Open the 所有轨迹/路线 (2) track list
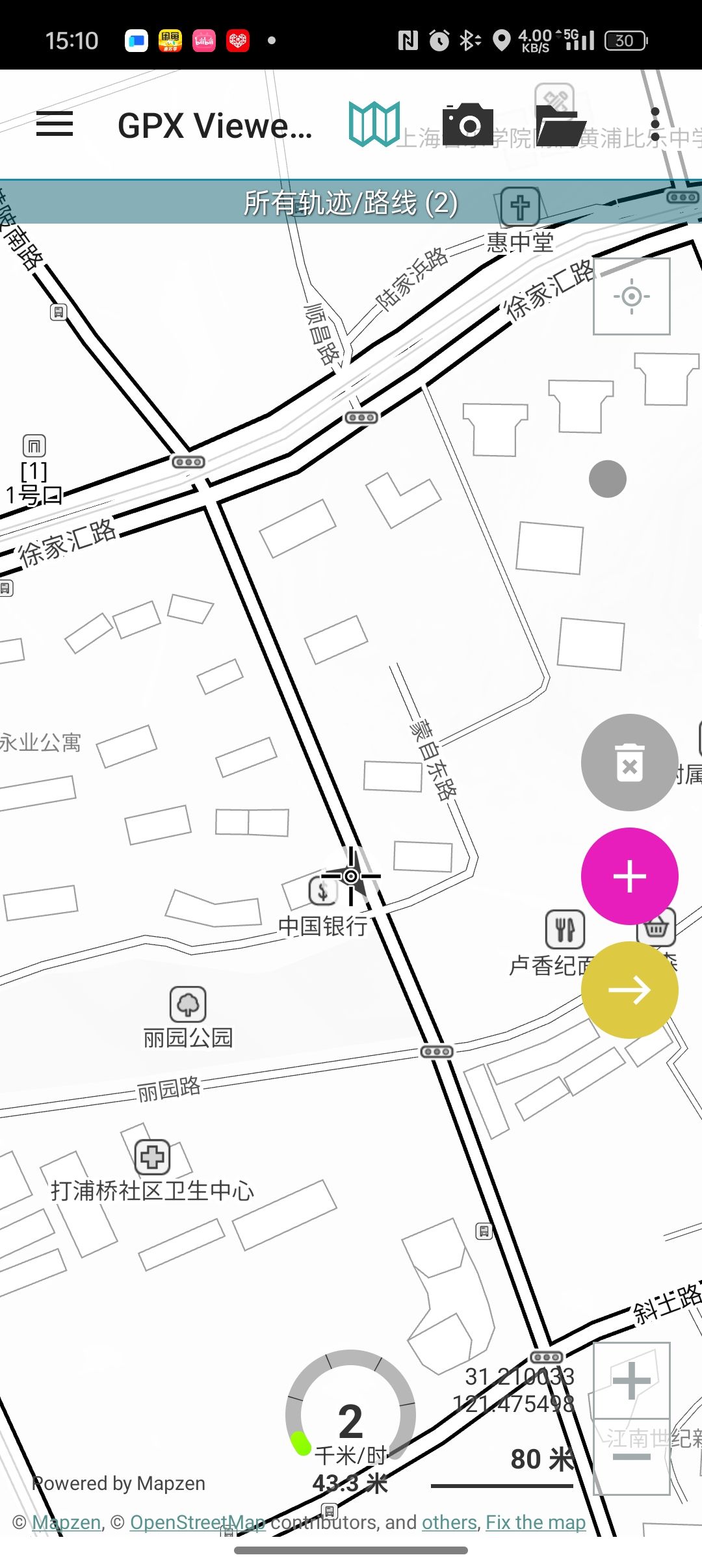702x1568 pixels. (351, 203)
